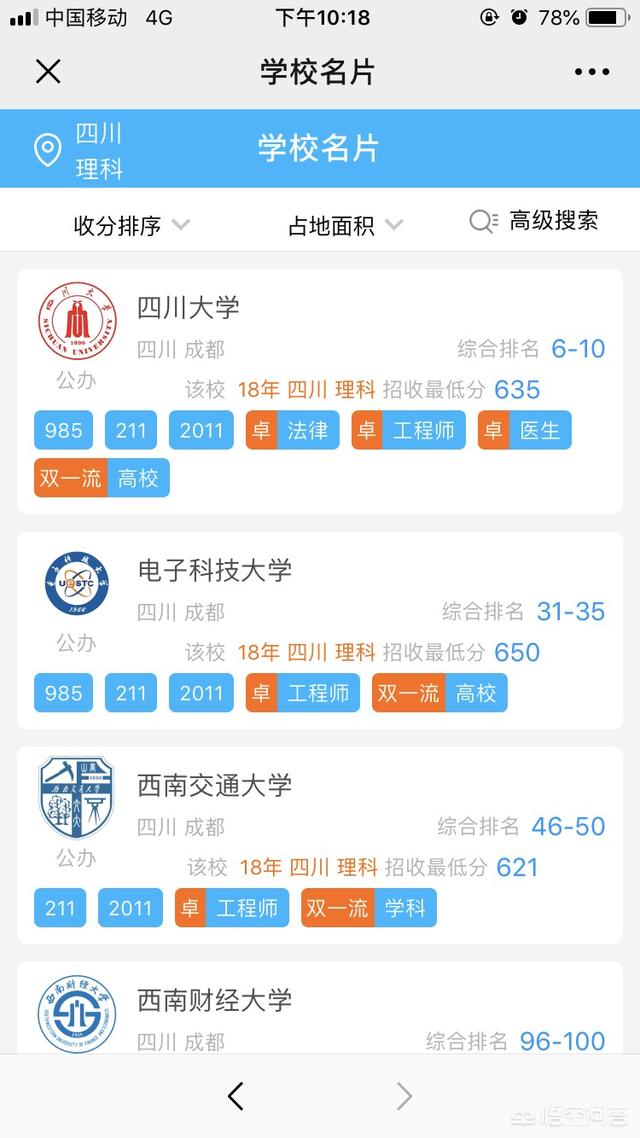This screenshot has width=640, height=1138.
Task: Close the 学校名片 mini program page
Action: pos(48,71)
